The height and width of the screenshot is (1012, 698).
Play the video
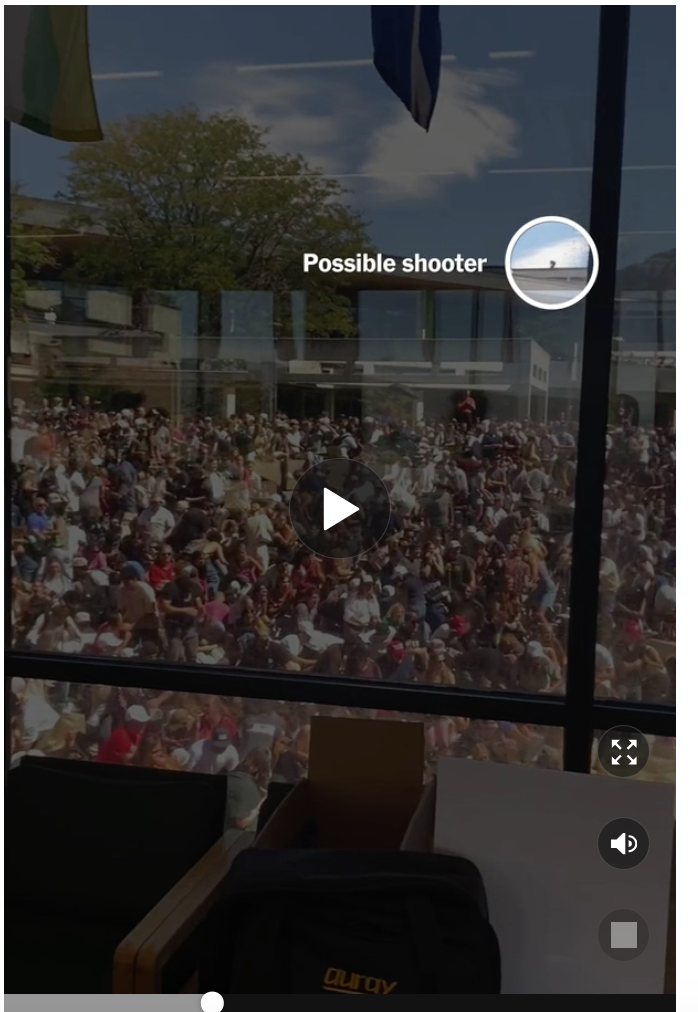coord(340,510)
